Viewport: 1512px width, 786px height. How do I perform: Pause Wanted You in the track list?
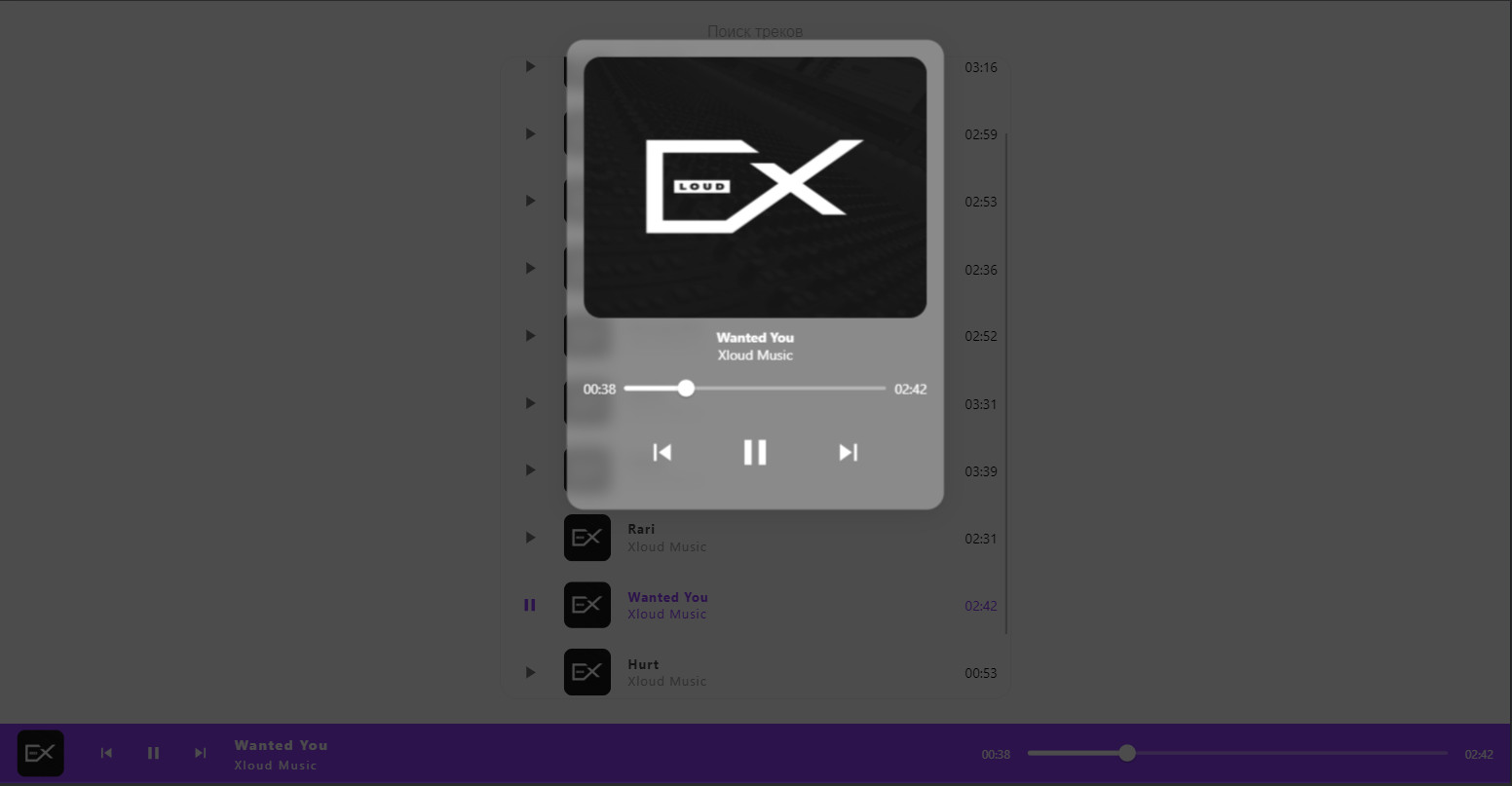click(530, 605)
